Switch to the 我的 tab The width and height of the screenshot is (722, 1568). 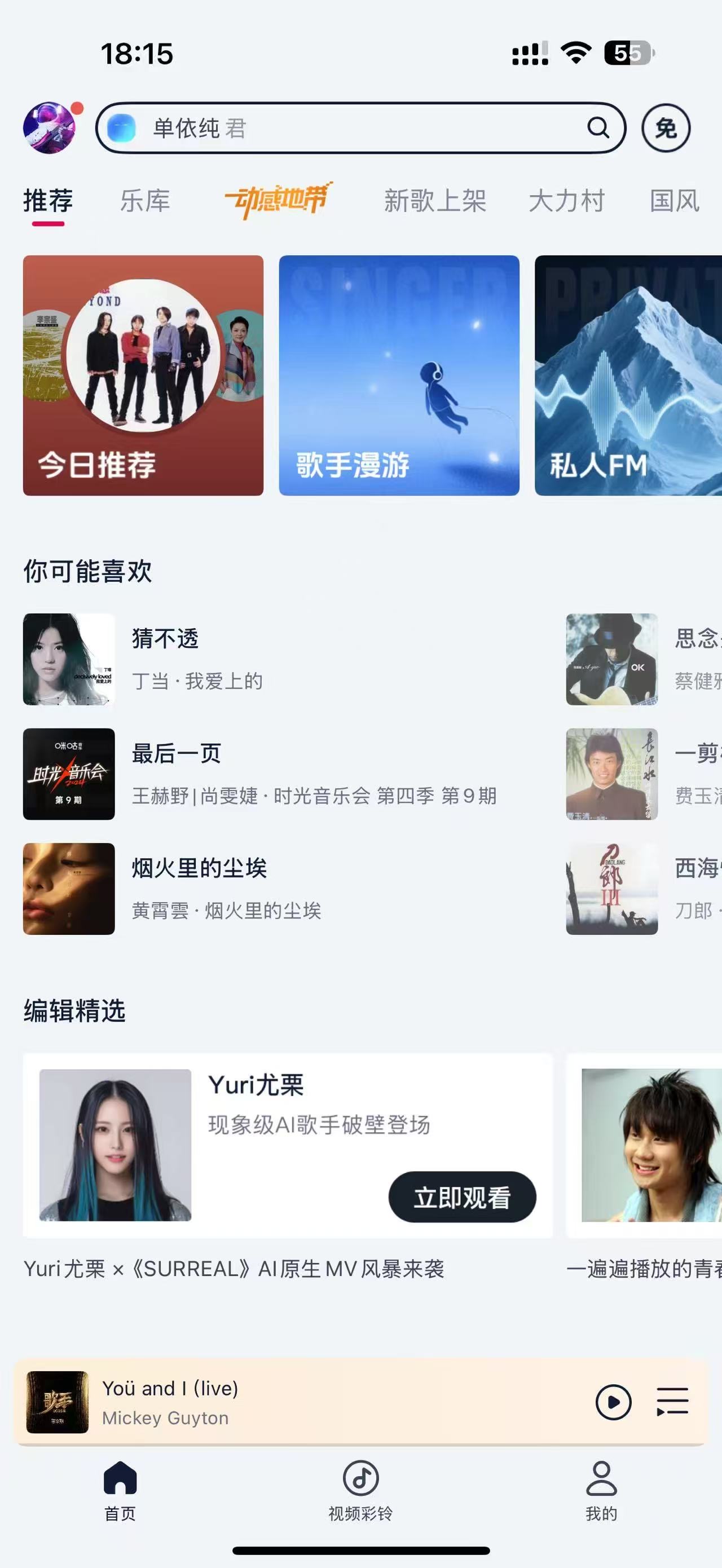pyautogui.click(x=601, y=1491)
